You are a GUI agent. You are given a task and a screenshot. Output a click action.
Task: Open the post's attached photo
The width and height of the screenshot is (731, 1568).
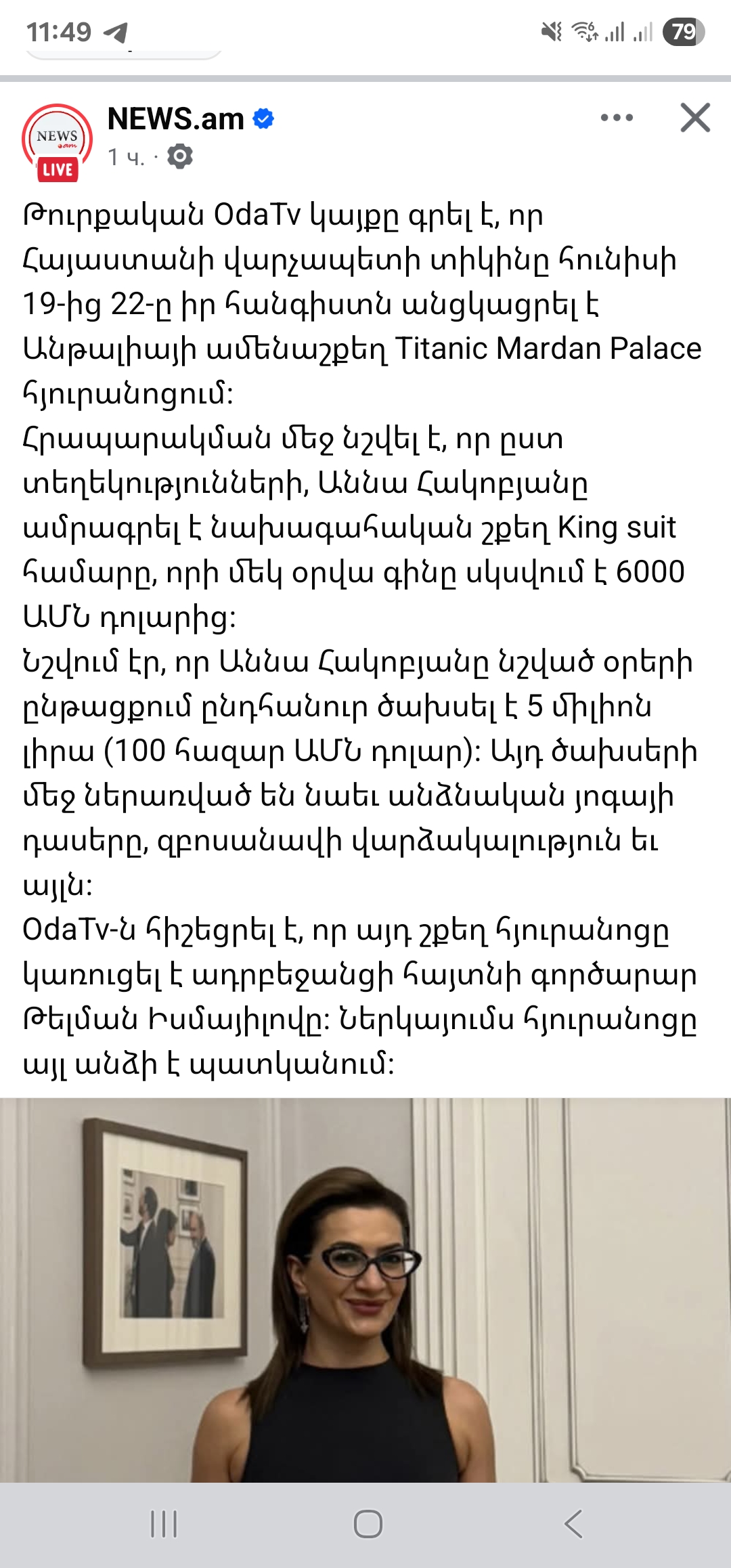(365, 1290)
